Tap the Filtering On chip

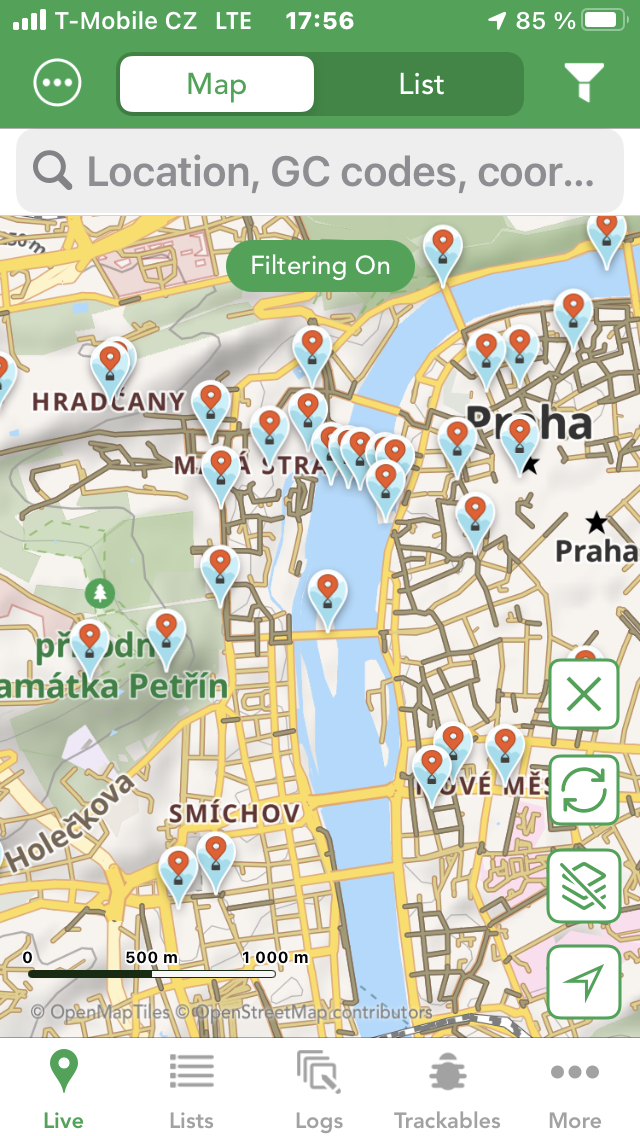pyautogui.click(x=320, y=266)
